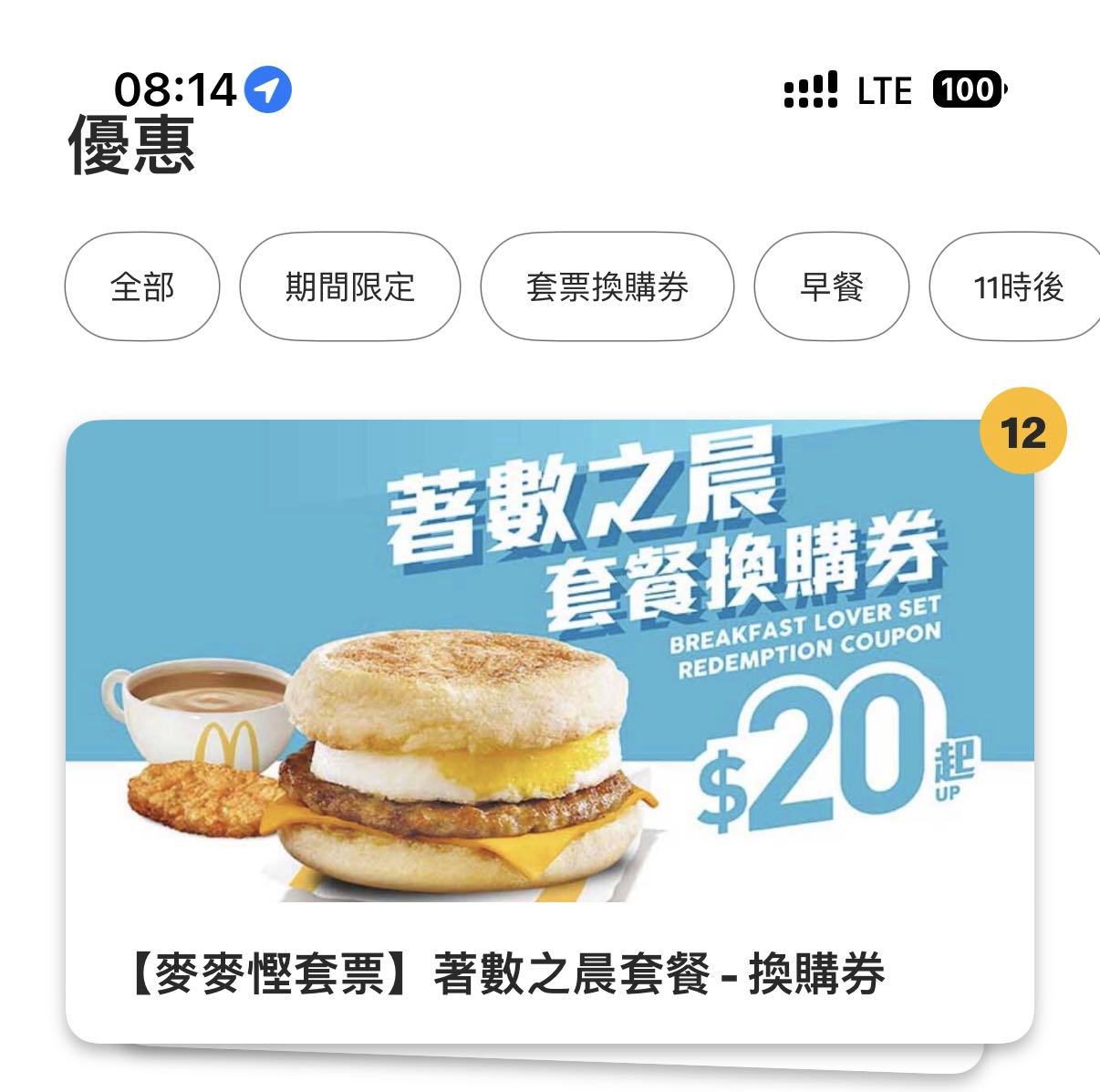Select the 11時後 filter chip

(x=1017, y=287)
